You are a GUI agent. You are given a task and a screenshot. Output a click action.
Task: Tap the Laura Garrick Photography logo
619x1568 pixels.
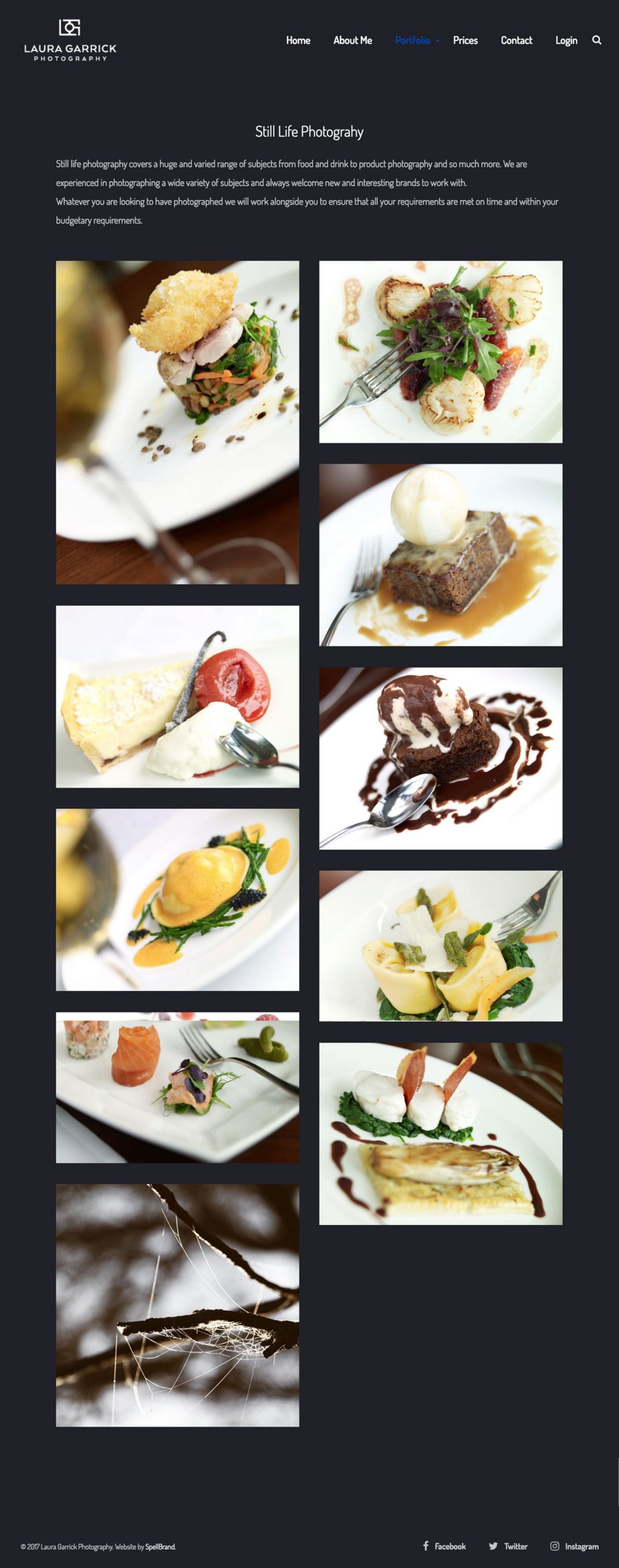tap(70, 40)
